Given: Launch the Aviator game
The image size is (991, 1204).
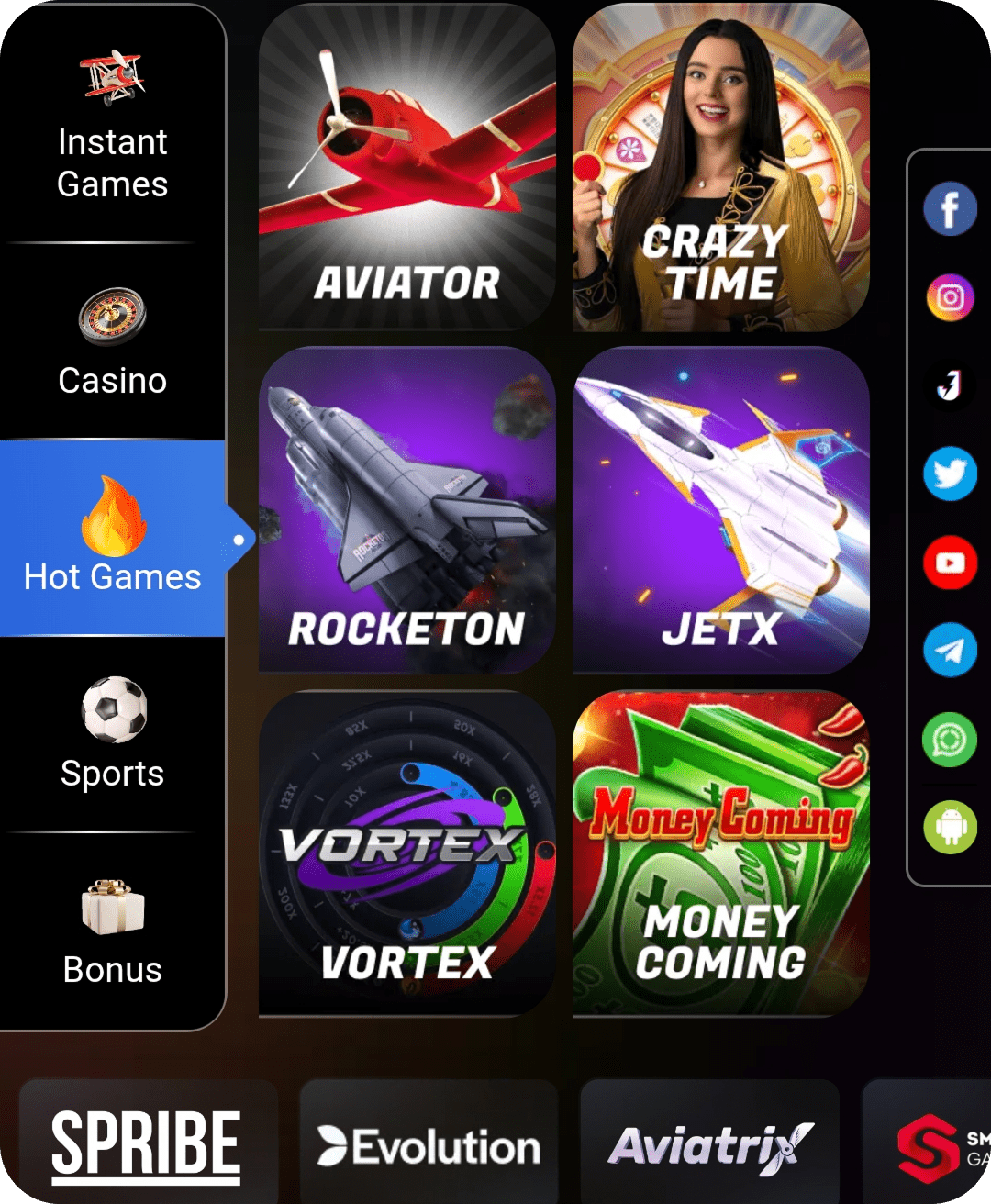Looking at the screenshot, I should pos(407,167).
